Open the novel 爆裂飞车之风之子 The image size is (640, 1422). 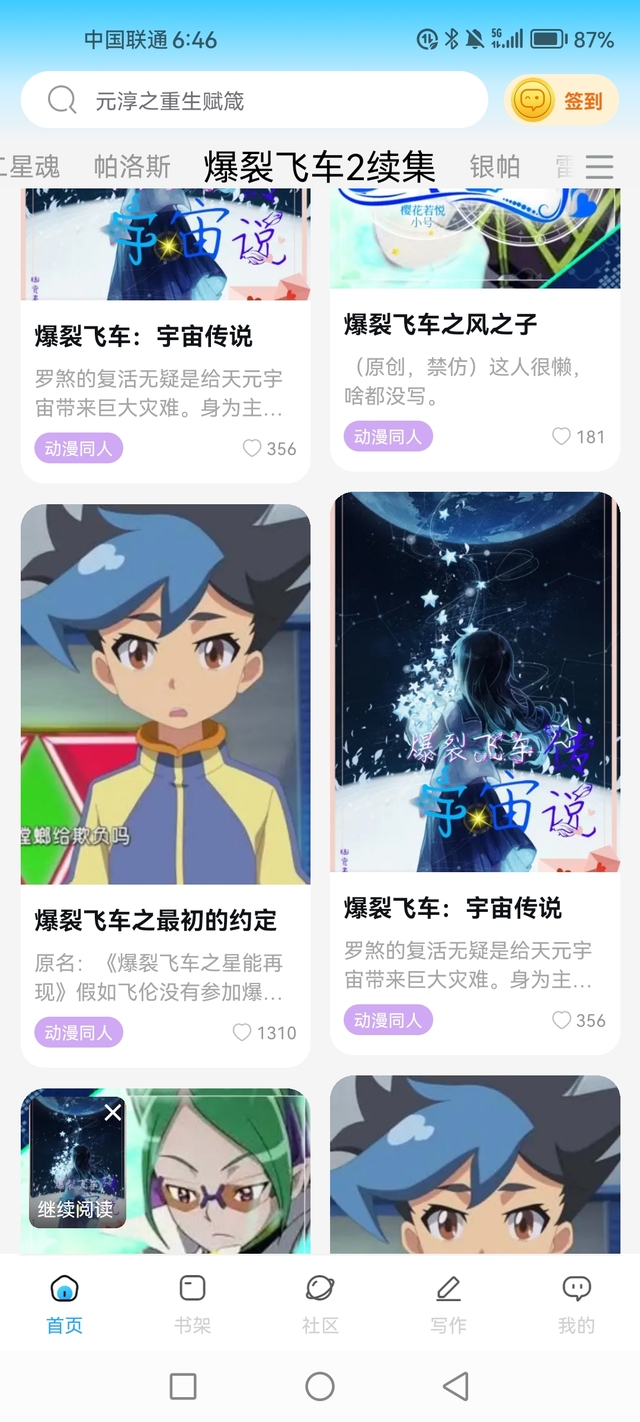(x=441, y=324)
